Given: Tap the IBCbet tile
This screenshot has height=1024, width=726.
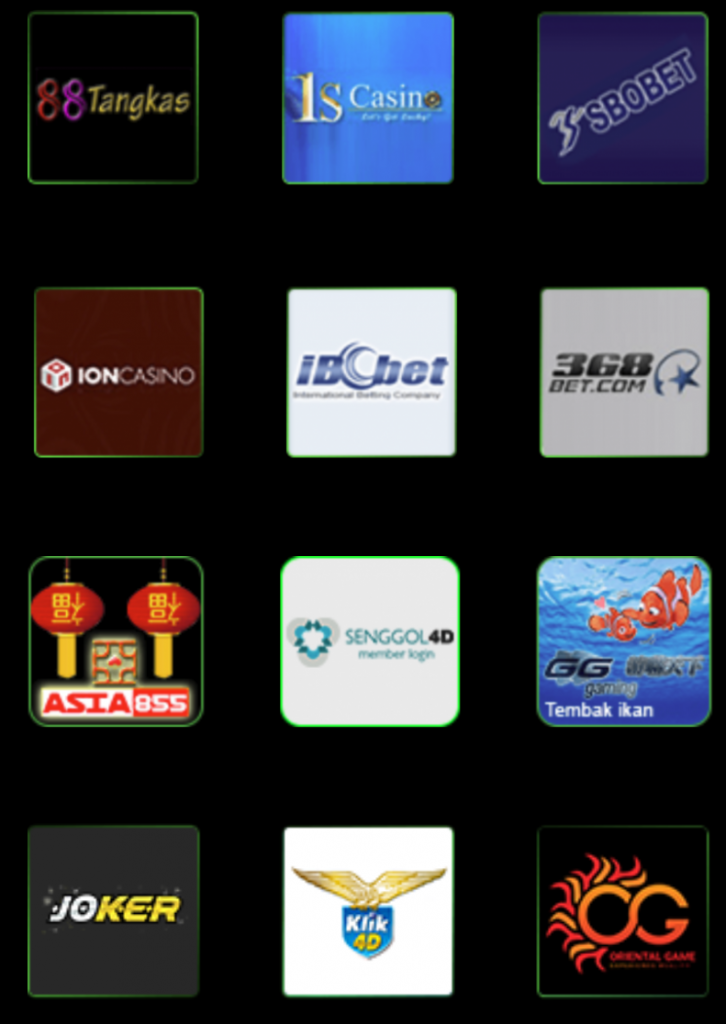Looking at the screenshot, I should coord(372,373).
